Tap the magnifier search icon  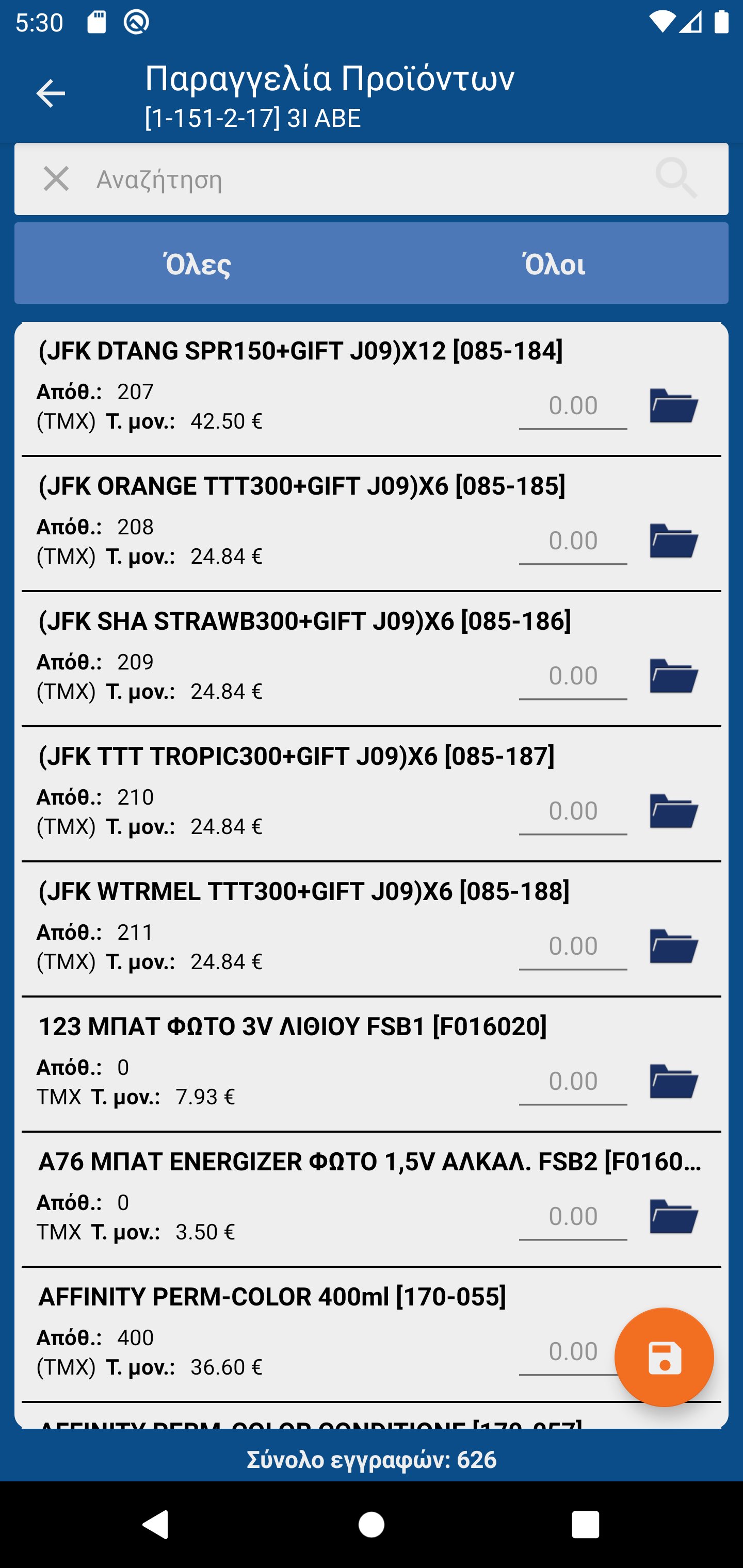[x=676, y=178]
